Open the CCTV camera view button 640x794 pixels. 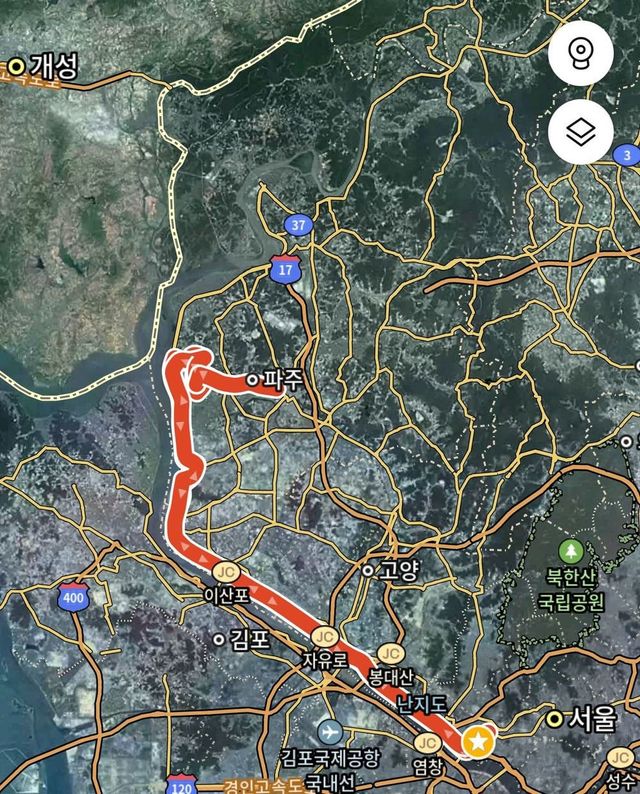(581, 52)
